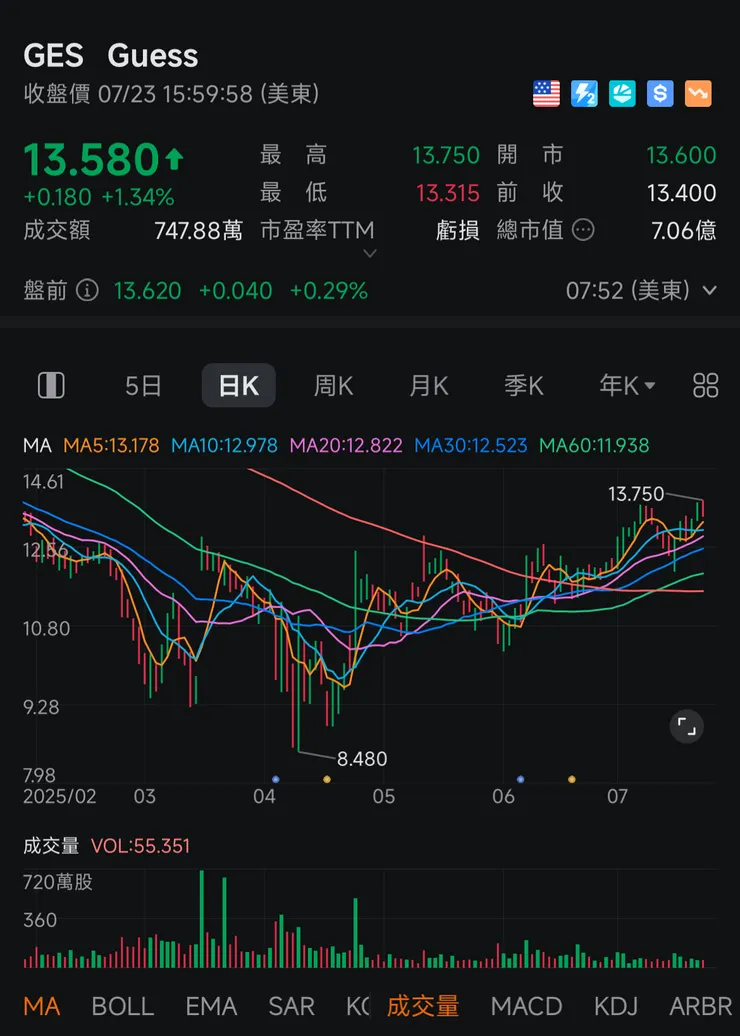Toggle the MACD indicator
Image resolution: width=740 pixels, height=1036 pixels.
click(x=526, y=1006)
